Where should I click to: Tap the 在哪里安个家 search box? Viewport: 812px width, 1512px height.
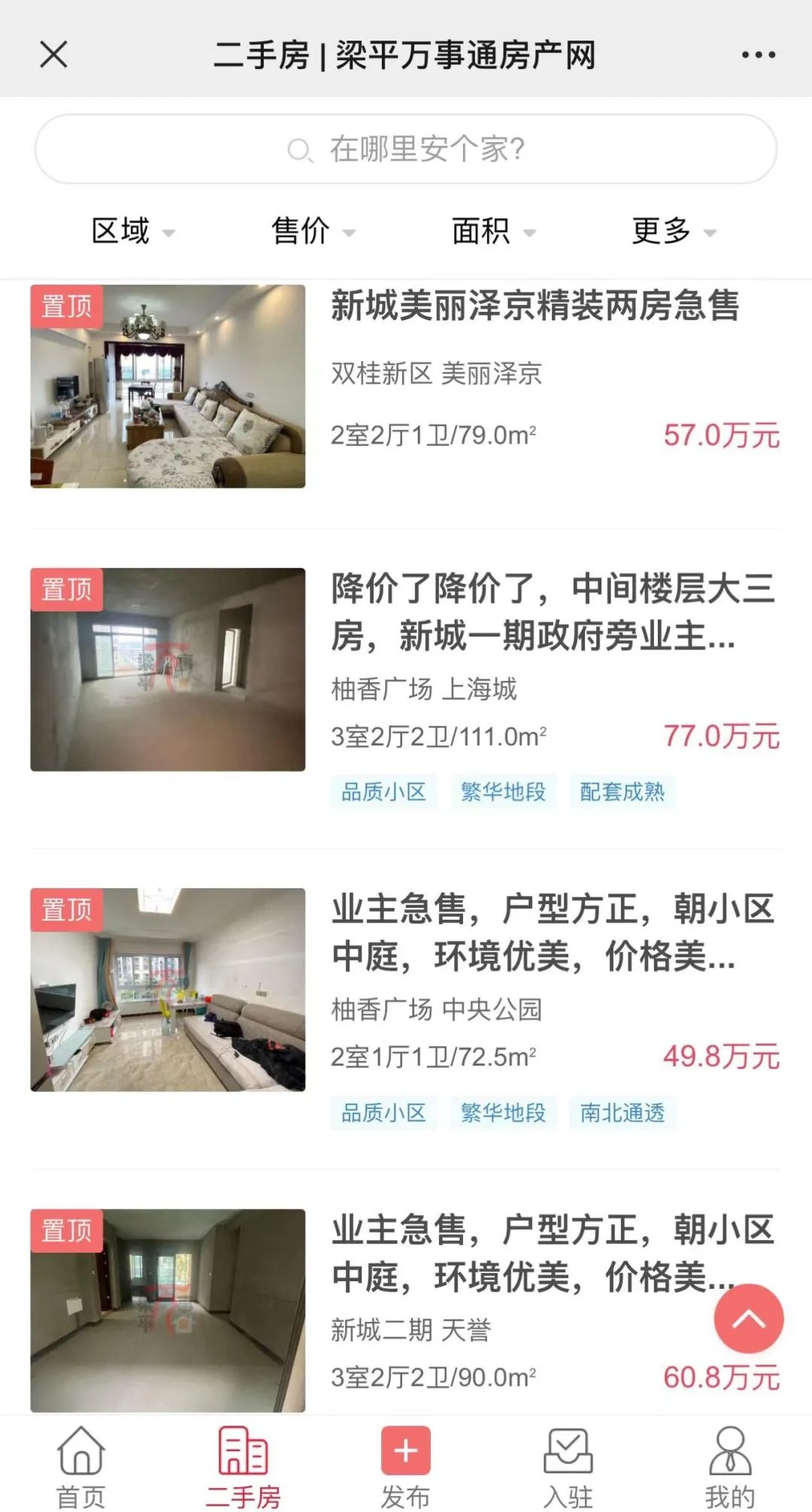[x=406, y=149]
